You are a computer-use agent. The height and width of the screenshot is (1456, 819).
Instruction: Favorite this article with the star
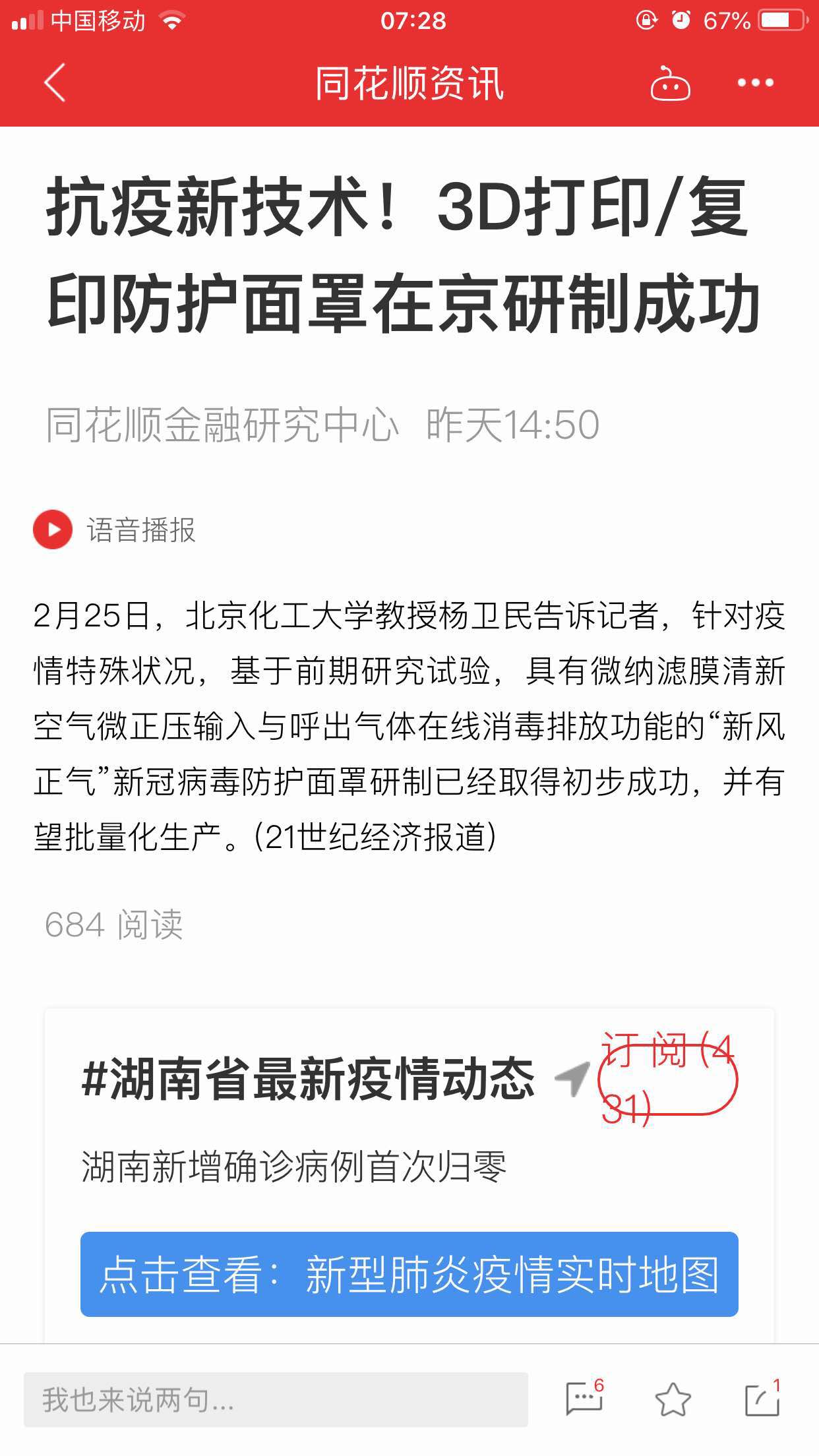tap(673, 1399)
